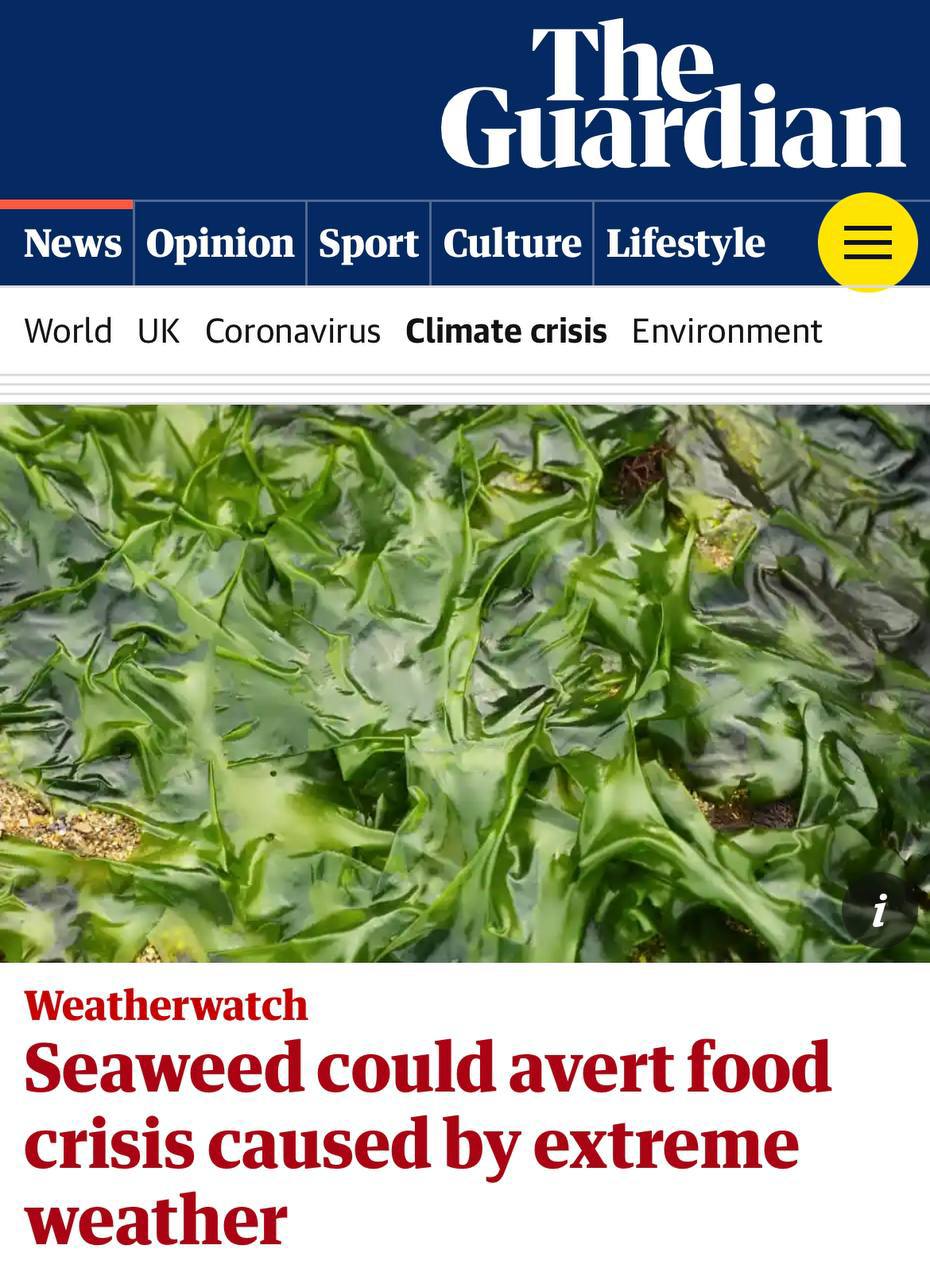Screen dimensions: 930x1280
Task: Go to the UK subsection
Action: pos(159,331)
